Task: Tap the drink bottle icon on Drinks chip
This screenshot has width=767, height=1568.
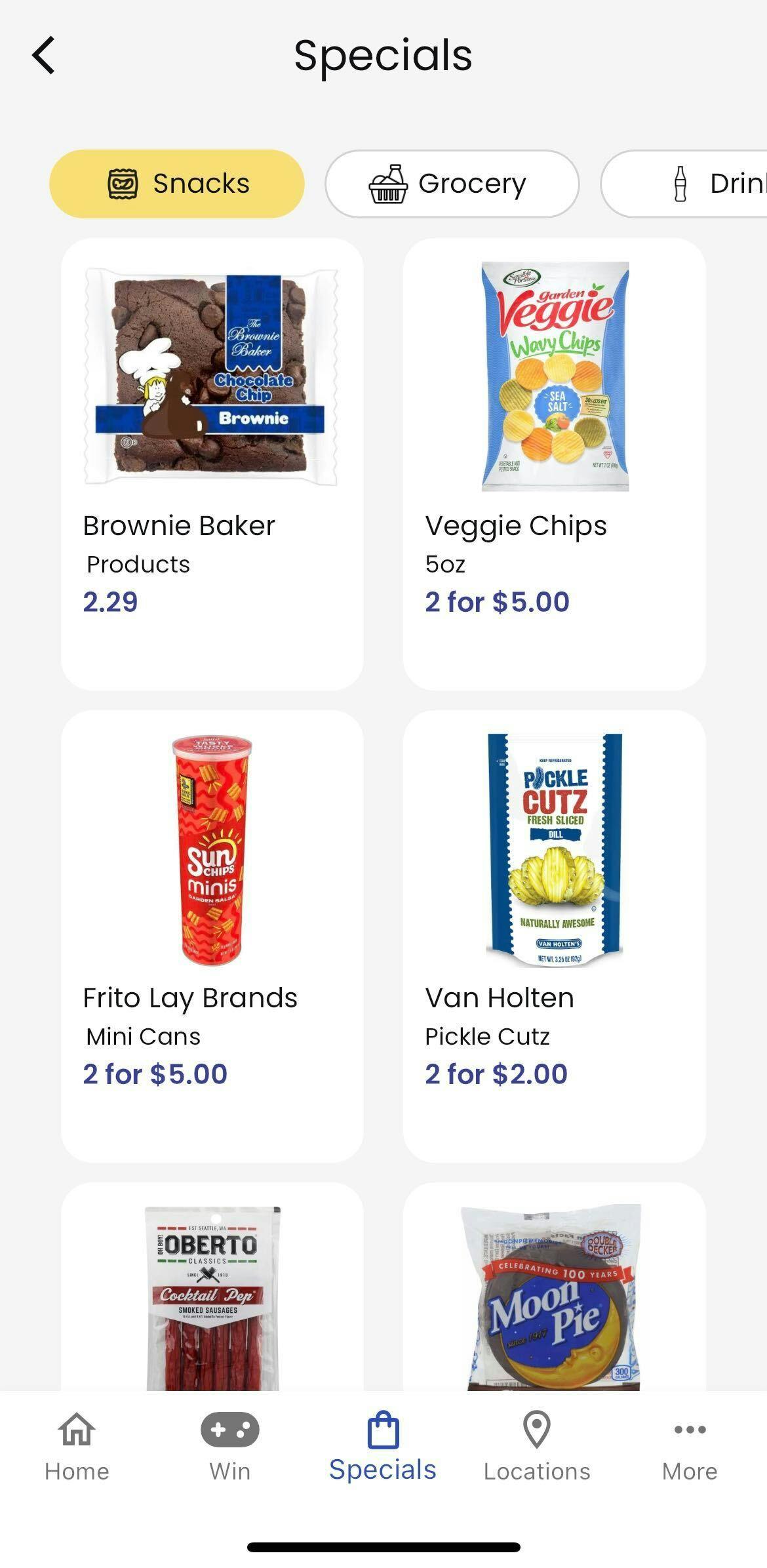Action: (x=679, y=184)
